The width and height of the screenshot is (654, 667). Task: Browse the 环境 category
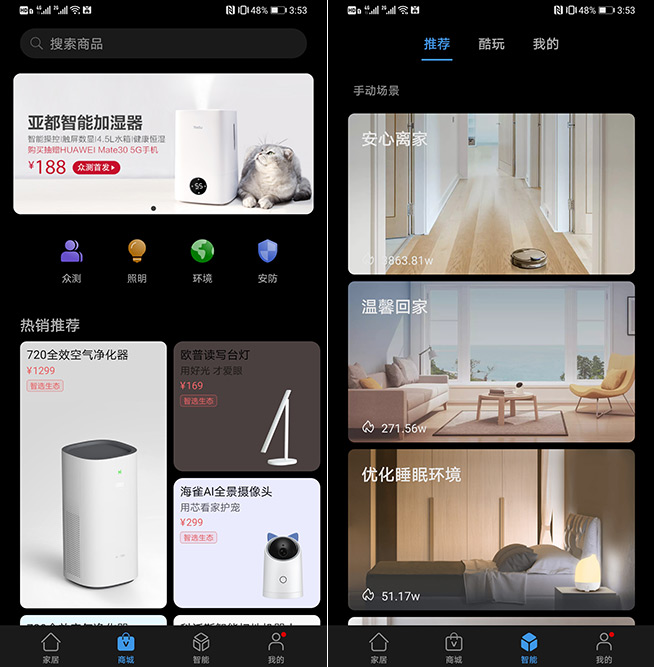[202, 260]
